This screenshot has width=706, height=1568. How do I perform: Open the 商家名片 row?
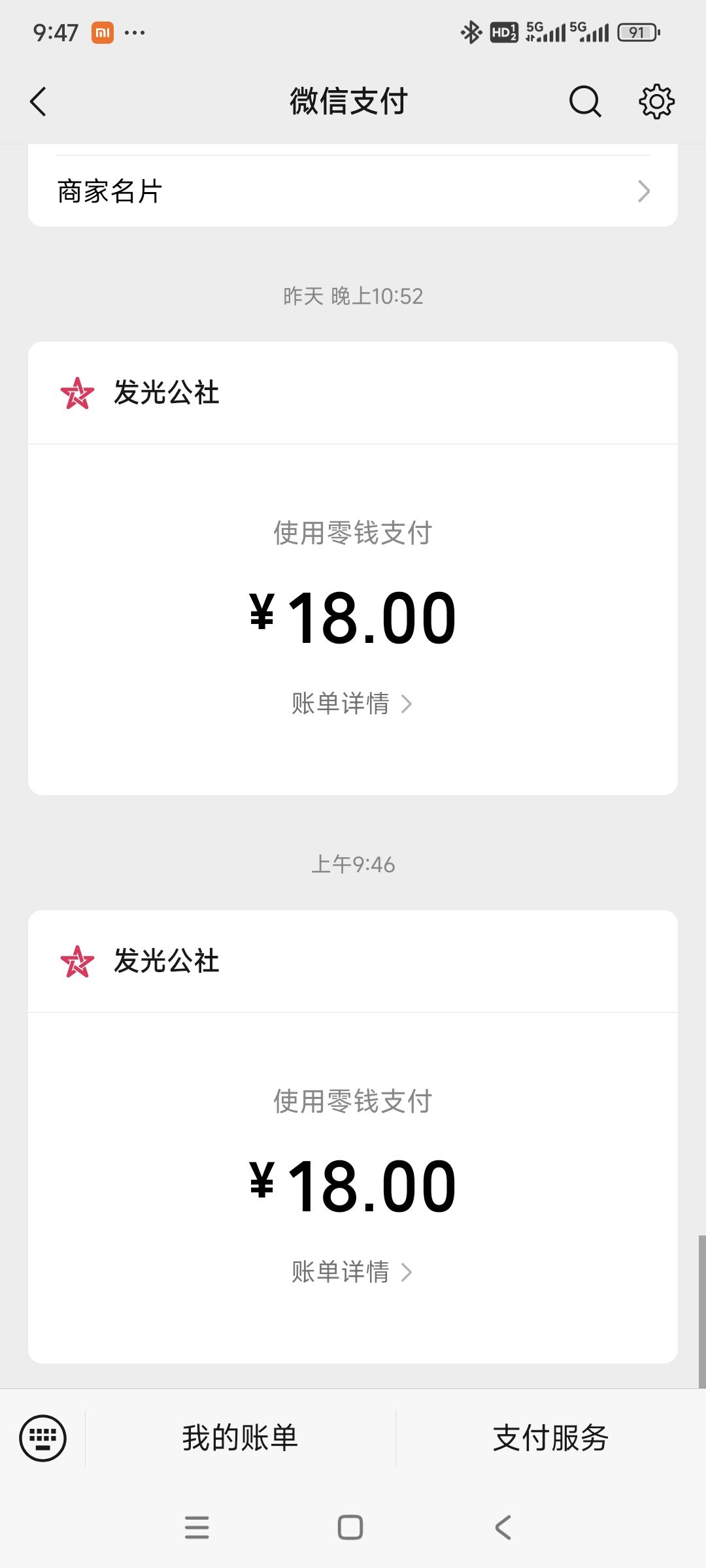coord(353,191)
